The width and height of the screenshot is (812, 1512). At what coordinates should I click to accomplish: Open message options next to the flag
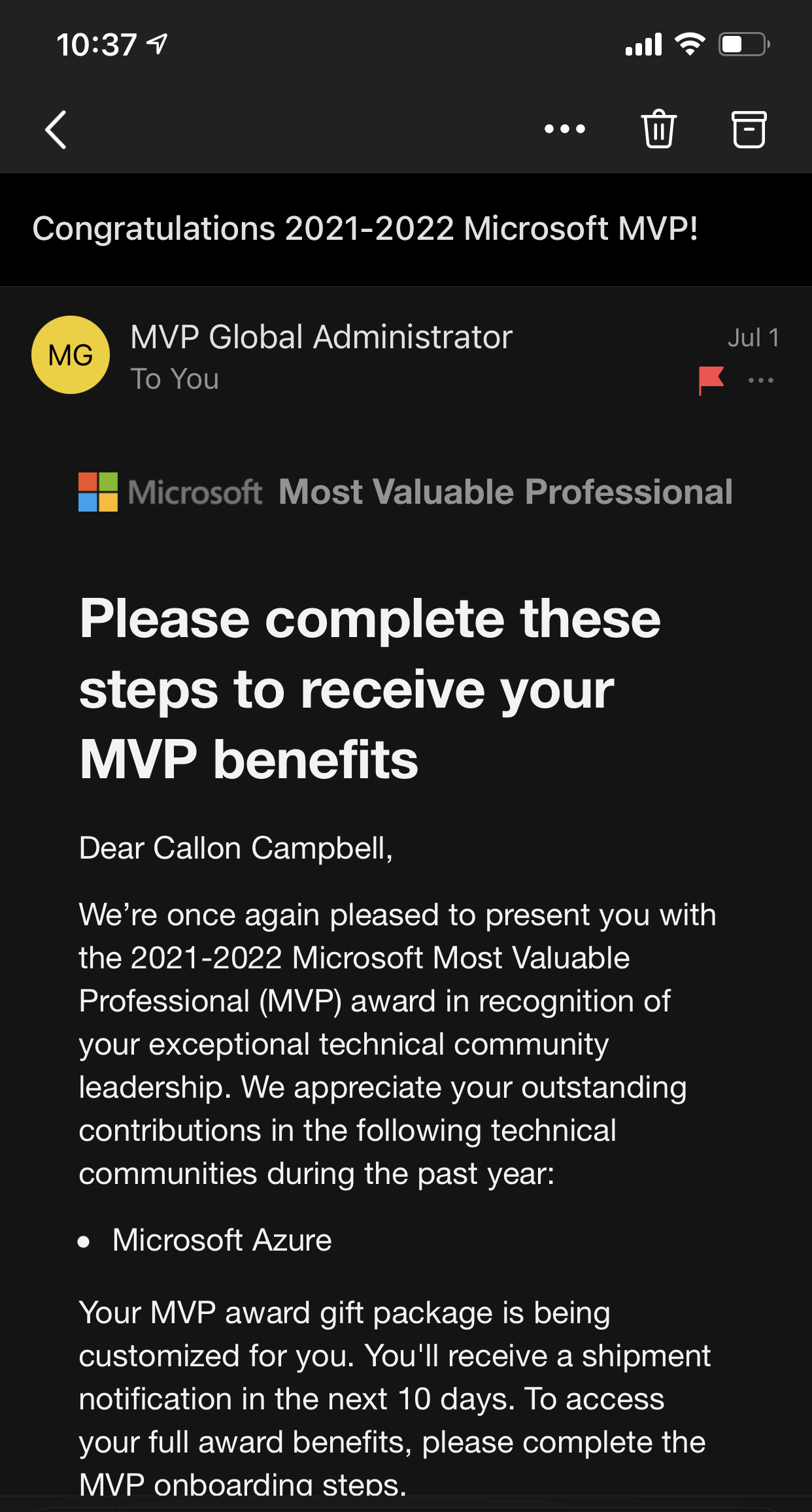click(761, 380)
